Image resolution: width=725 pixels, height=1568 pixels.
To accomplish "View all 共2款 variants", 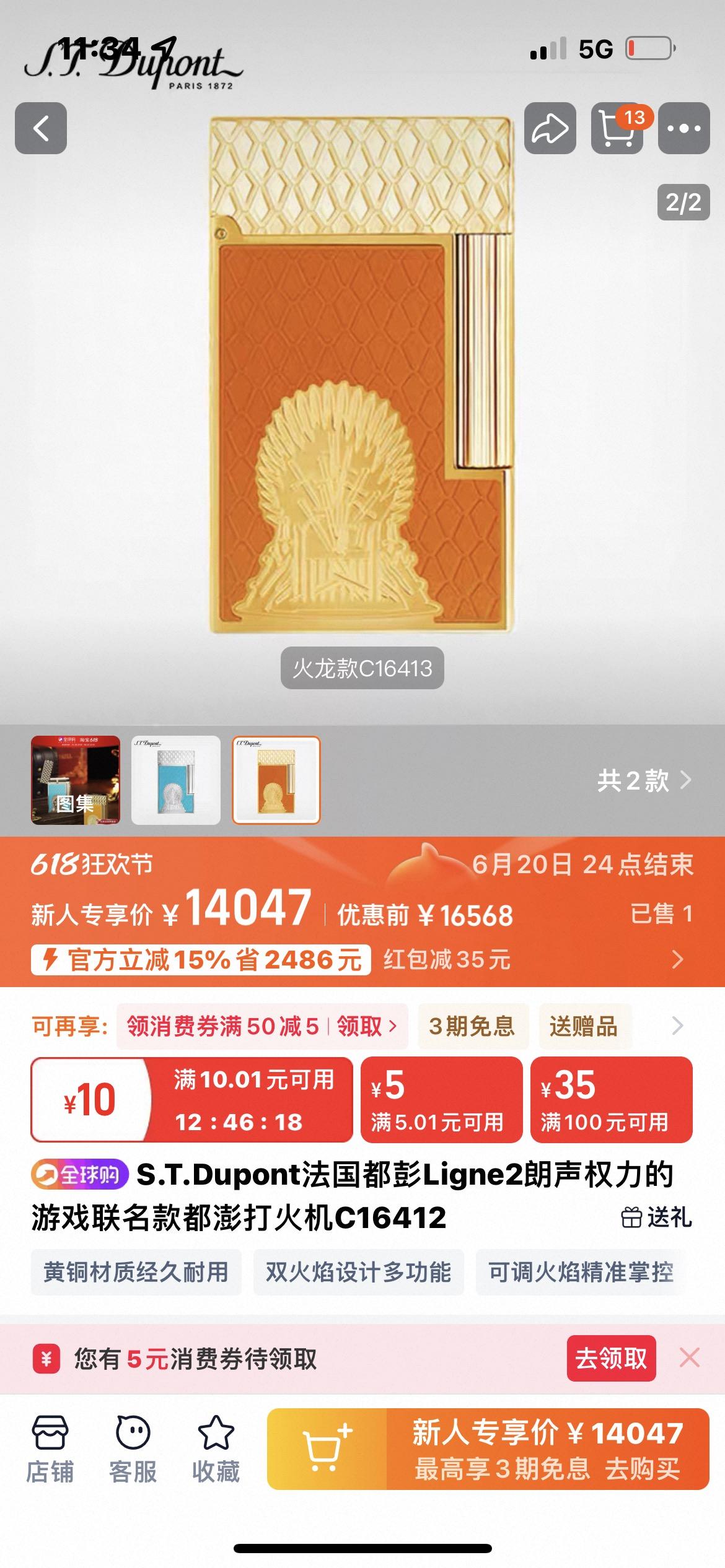I will coord(644,780).
